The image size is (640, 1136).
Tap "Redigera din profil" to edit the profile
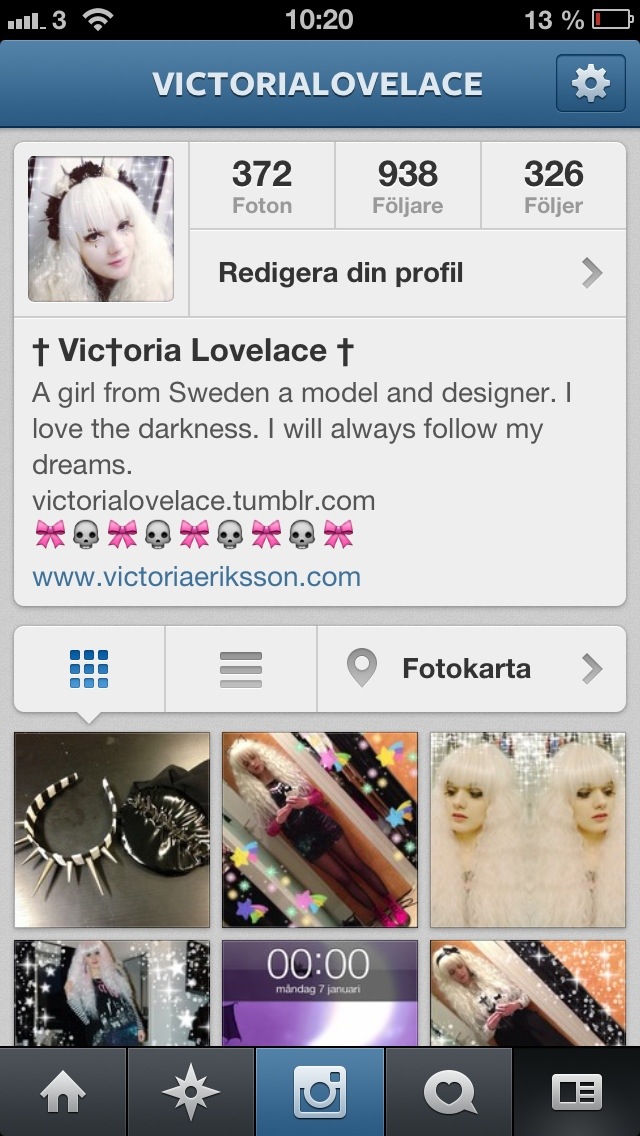tap(408, 273)
